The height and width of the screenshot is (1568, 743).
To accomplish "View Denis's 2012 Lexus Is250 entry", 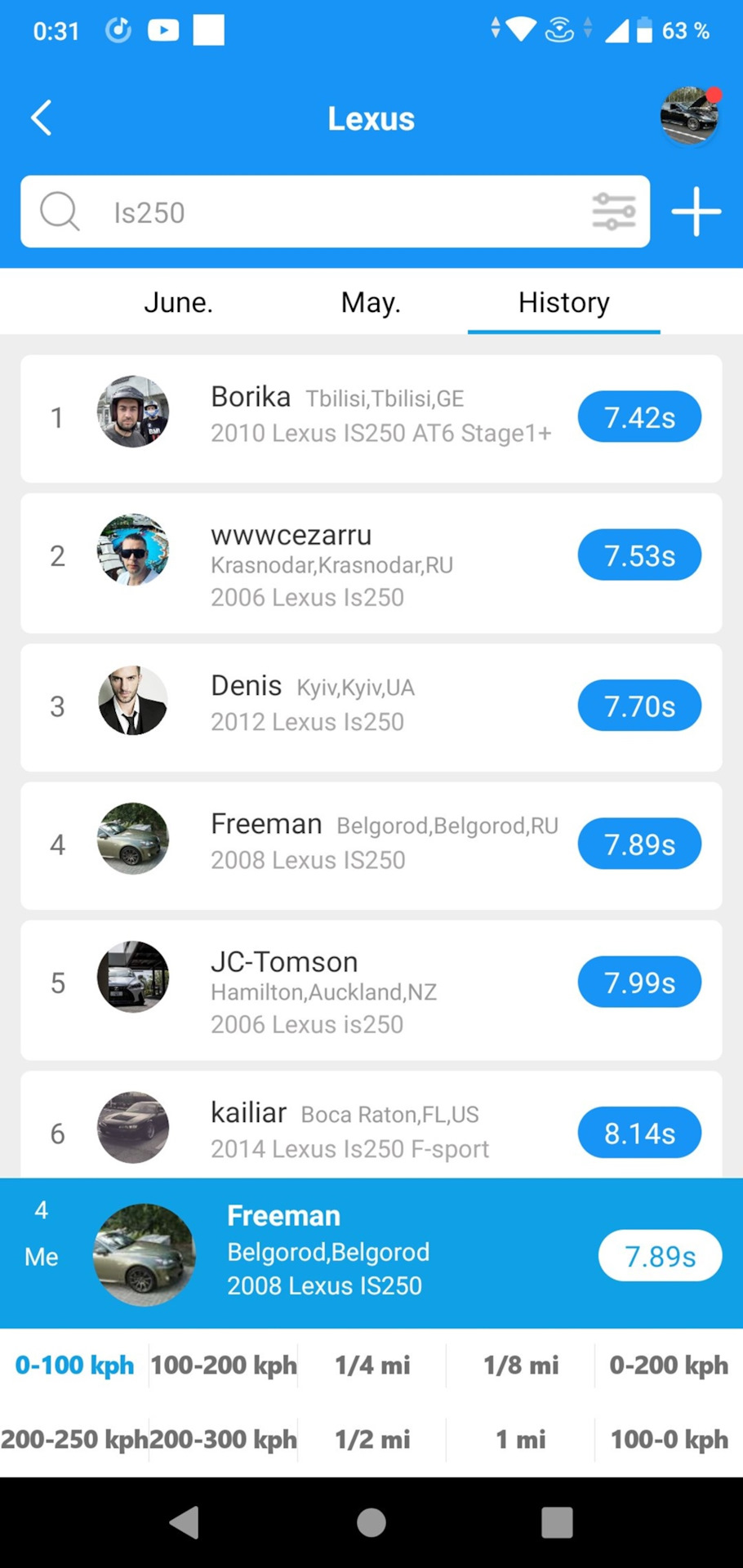I will pyautogui.click(x=371, y=706).
